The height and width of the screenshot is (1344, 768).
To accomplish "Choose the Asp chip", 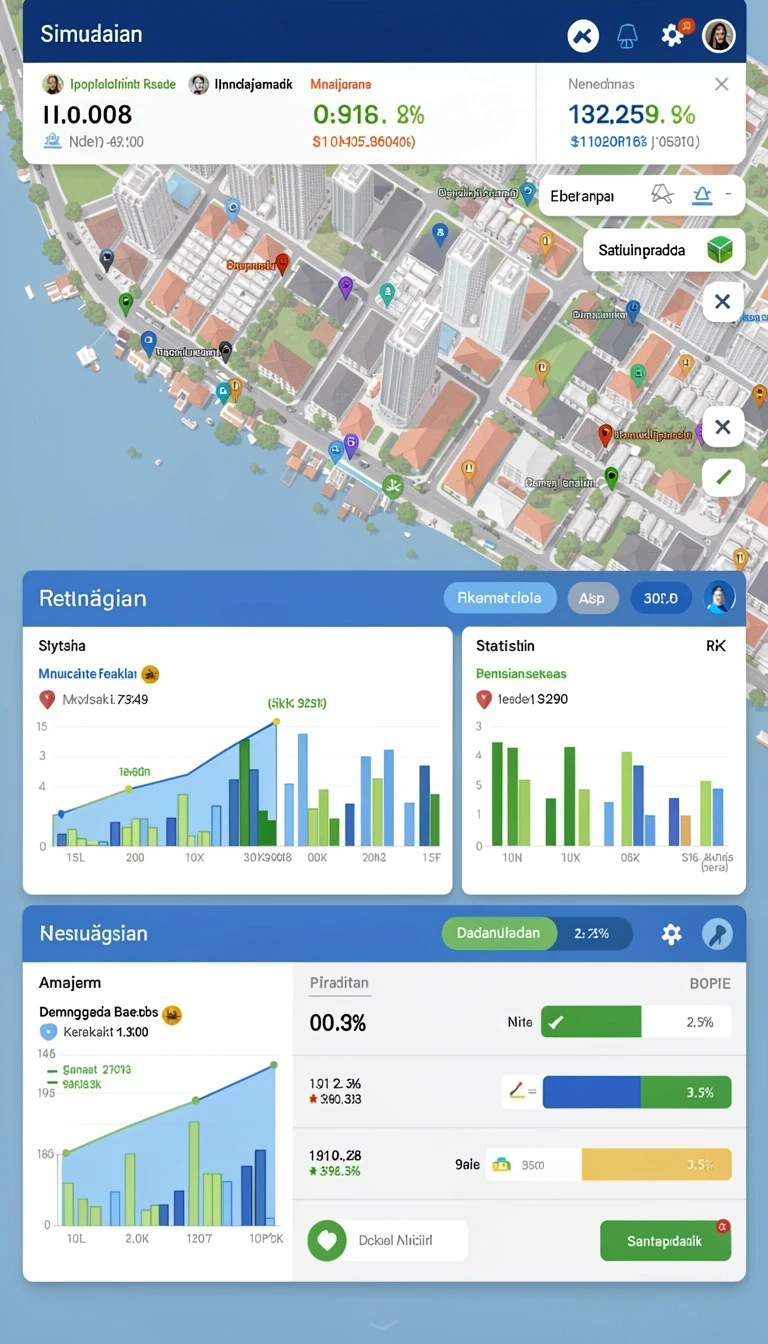I will click(x=592, y=598).
